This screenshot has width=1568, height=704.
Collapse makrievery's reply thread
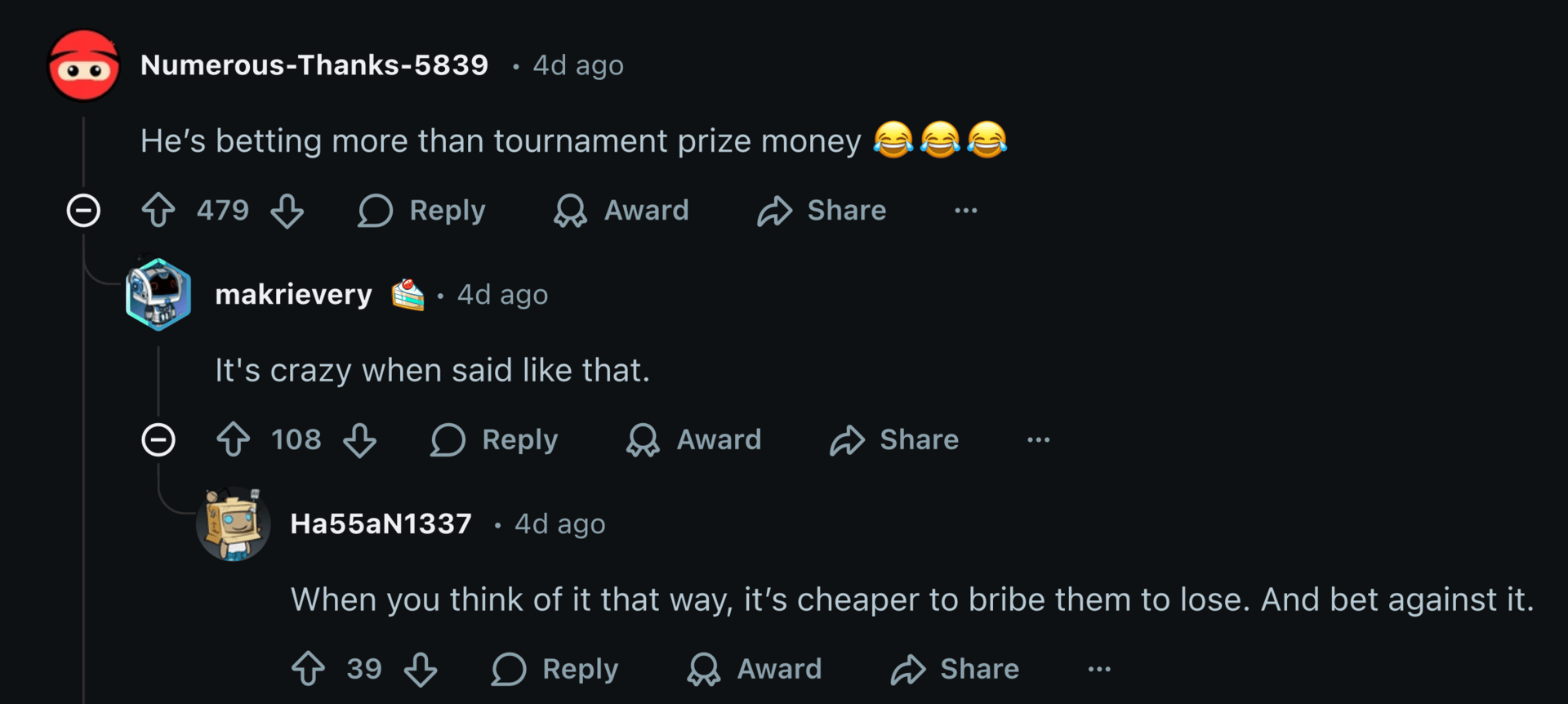tap(158, 440)
